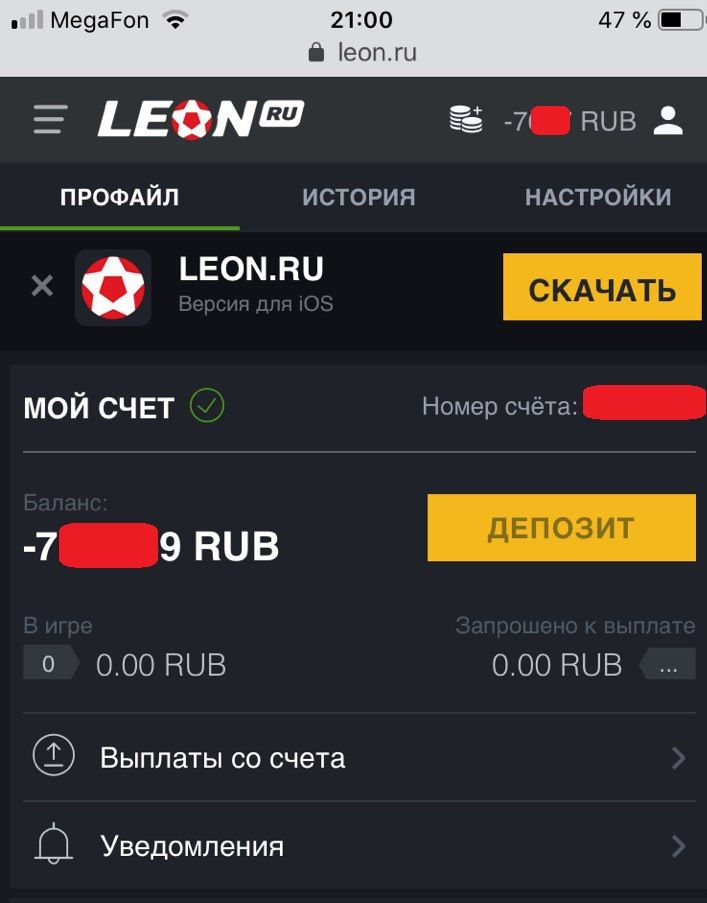Open the hamburger drawer menu
The height and width of the screenshot is (903, 707).
point(50,120)
